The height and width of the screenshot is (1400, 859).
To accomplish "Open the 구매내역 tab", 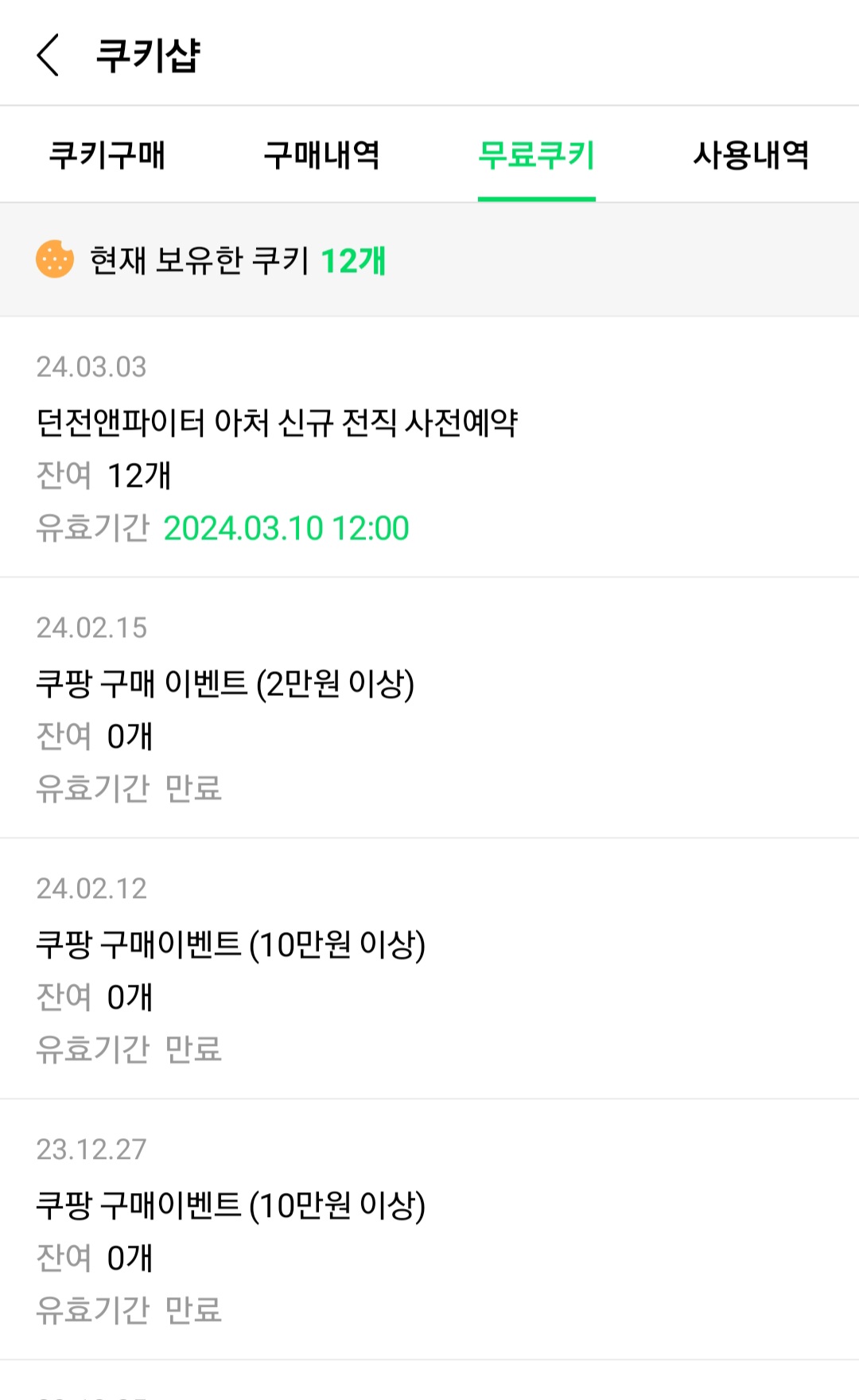I will click(x=322, y=154).
